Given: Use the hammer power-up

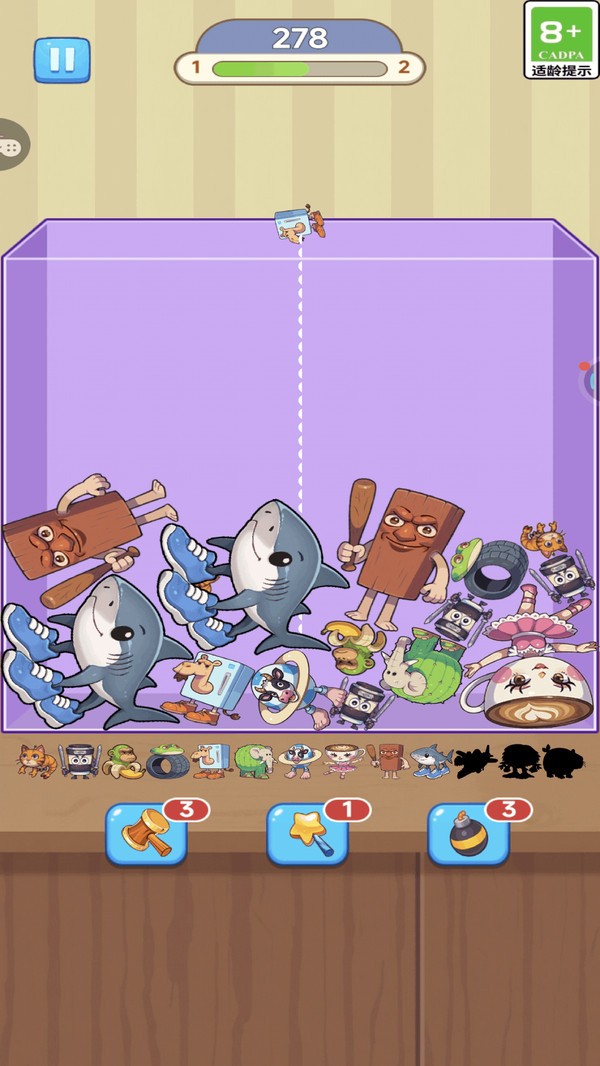Looking at the screenshot, I should pos(147,834).
